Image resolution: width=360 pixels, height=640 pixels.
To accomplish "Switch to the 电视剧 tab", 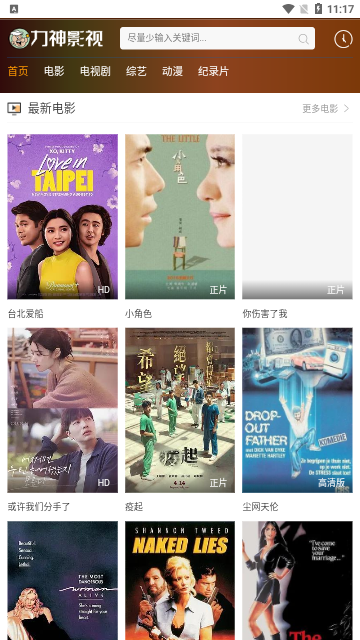I will point(95,71).
